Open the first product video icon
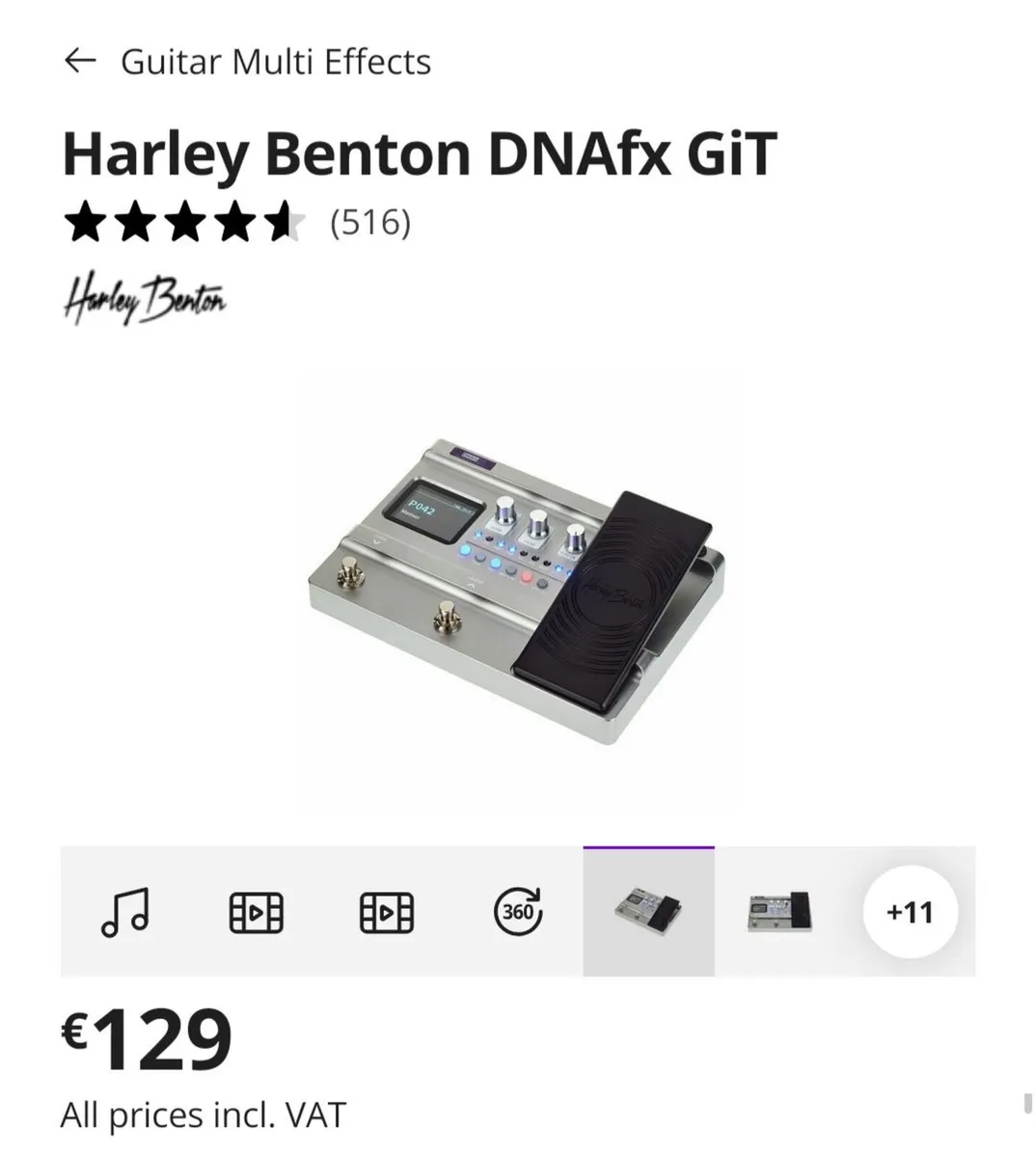This screenshot has height=1158, width=1036. 256,911
